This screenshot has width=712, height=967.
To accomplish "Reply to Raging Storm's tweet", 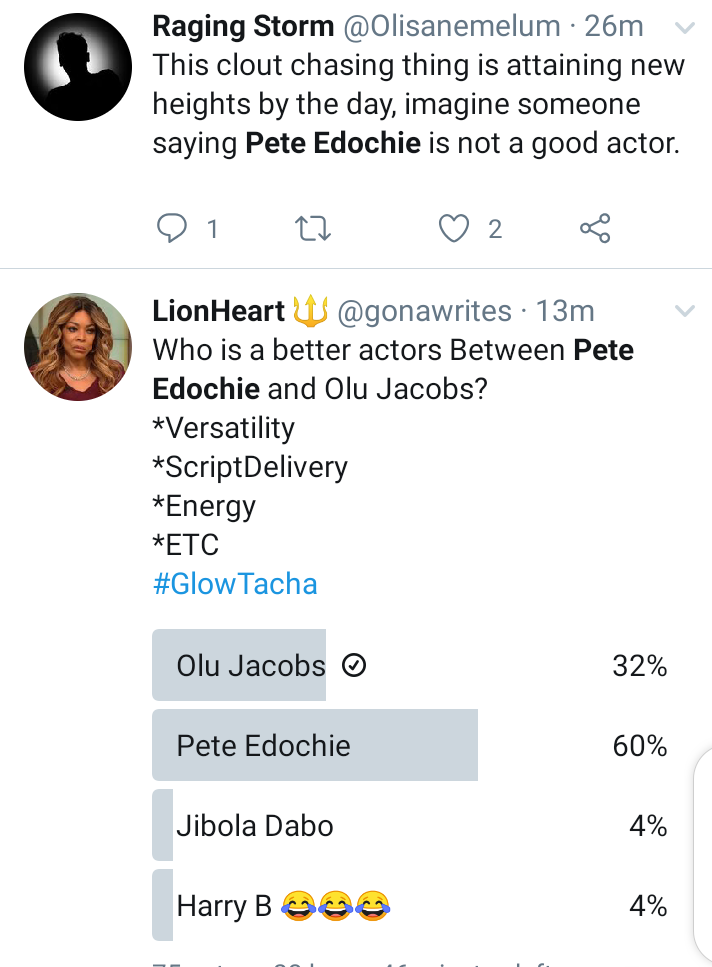I will pos(173,230).
